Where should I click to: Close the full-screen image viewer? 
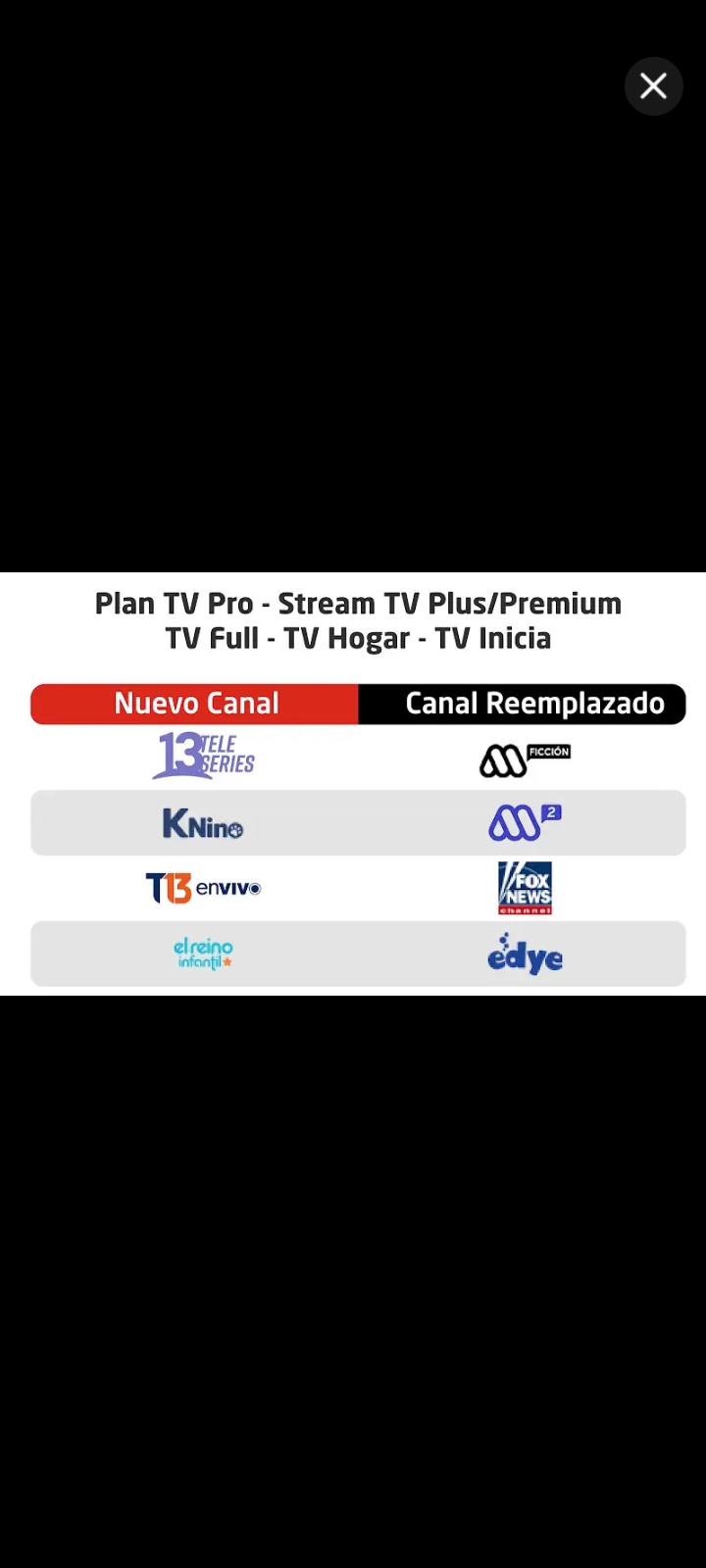pos(653,86)
